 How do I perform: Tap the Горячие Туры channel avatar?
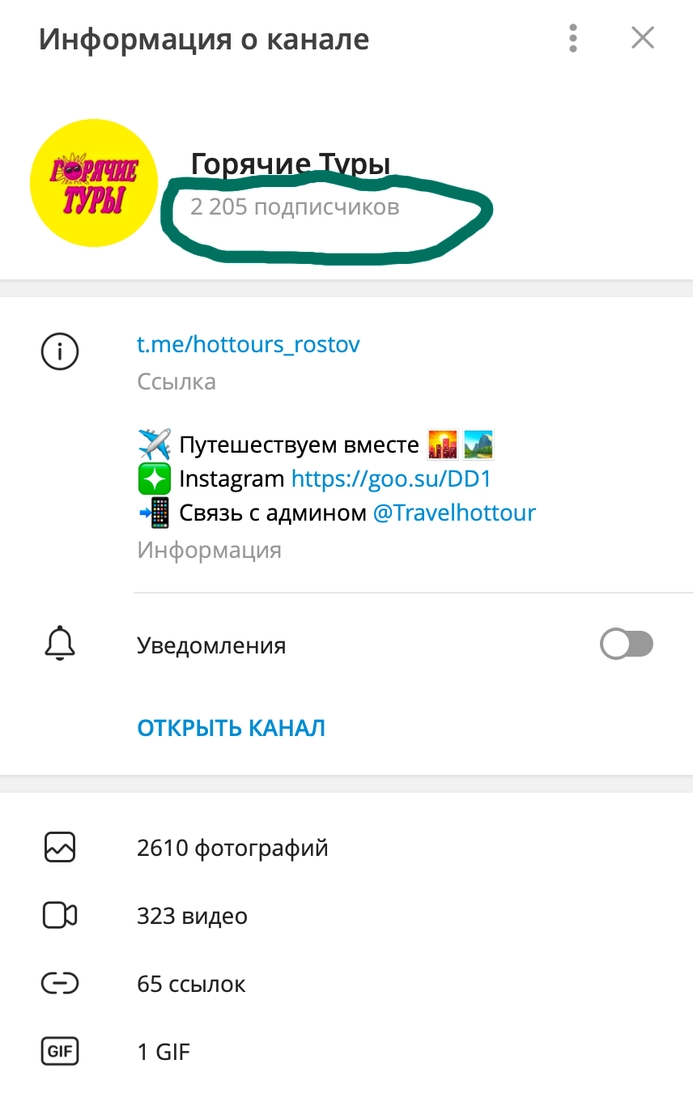(95, 183)
